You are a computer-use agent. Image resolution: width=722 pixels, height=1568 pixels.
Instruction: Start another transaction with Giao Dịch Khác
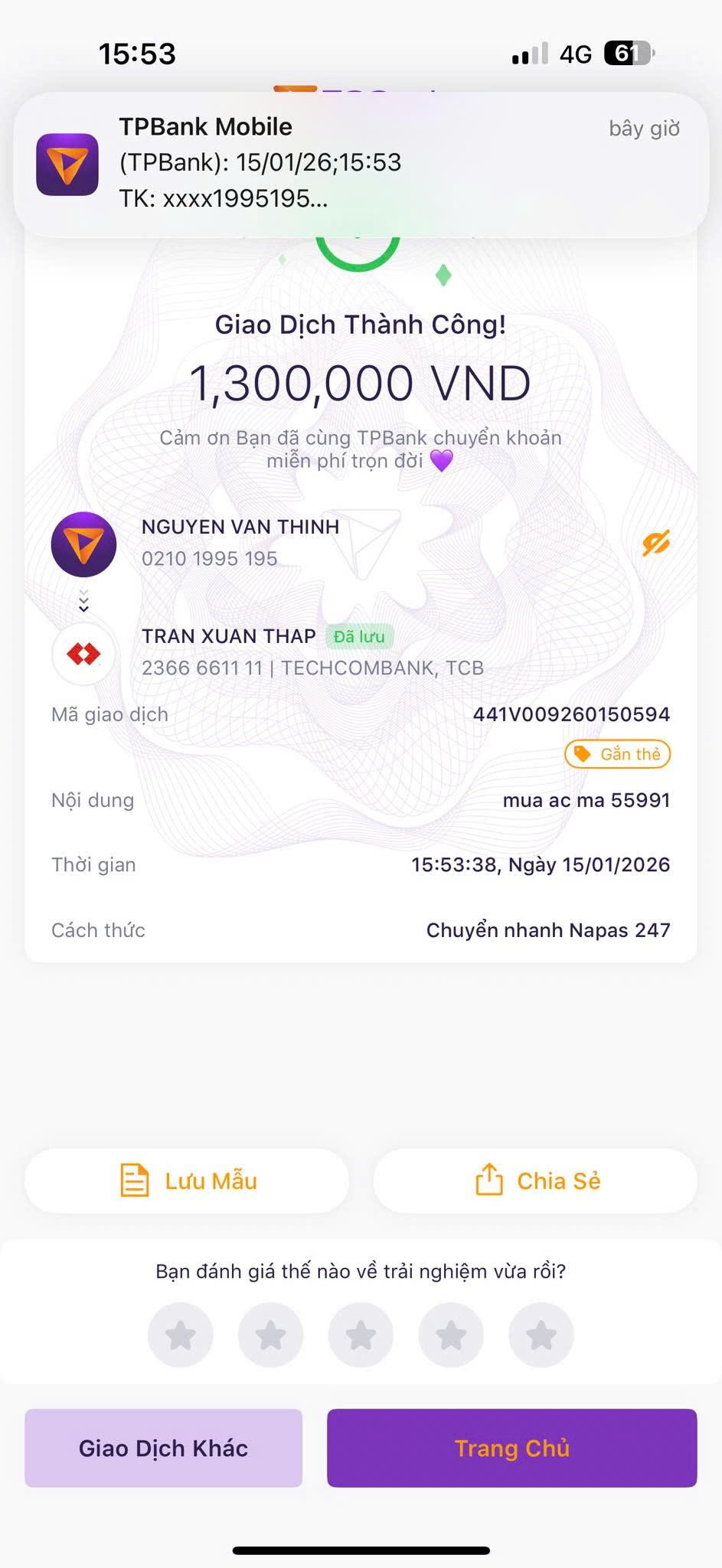coord(164,1449)
